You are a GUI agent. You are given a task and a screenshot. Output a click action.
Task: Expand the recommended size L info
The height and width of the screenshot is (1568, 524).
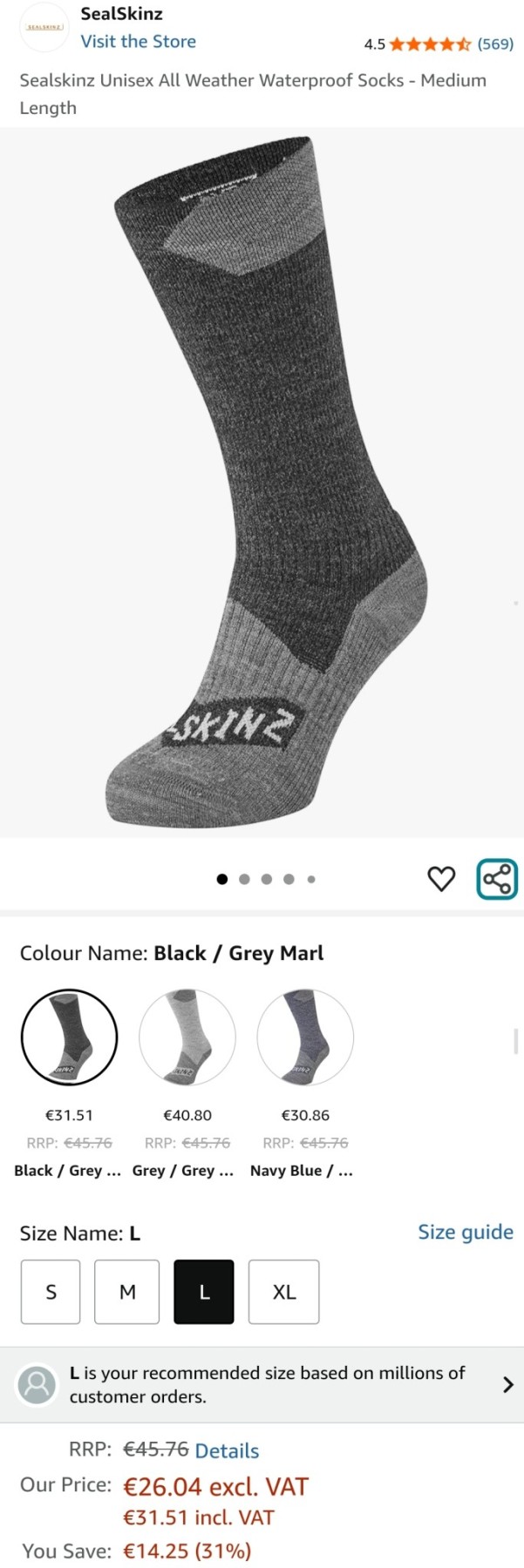(x=507, y=1384)
